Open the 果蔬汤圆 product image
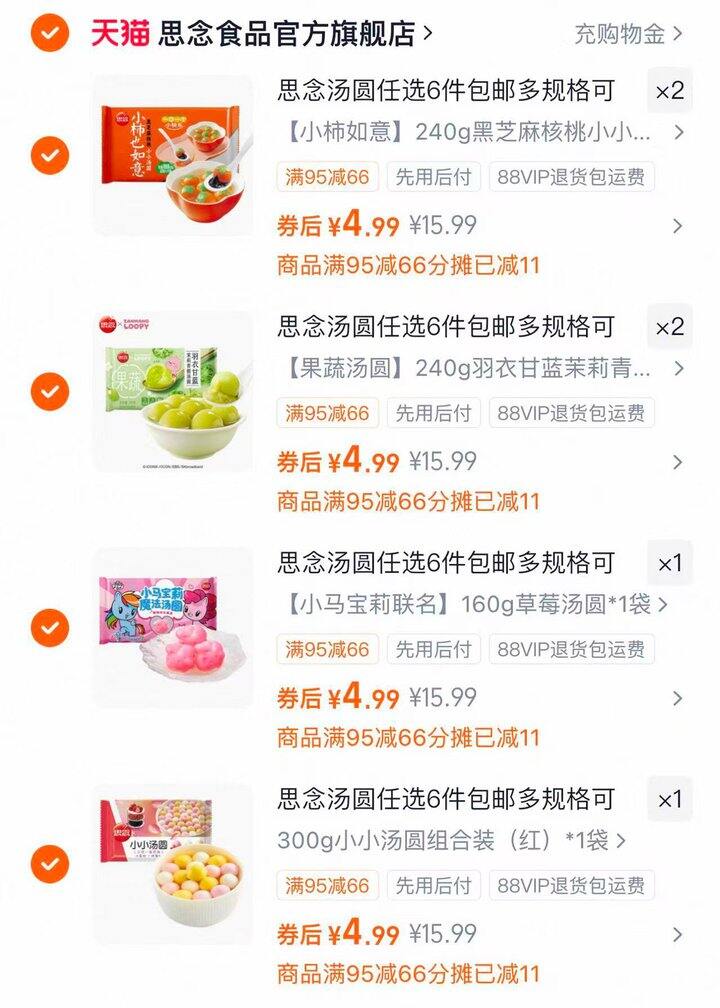Screen dimensions: 720x1008 coord(172,391)
